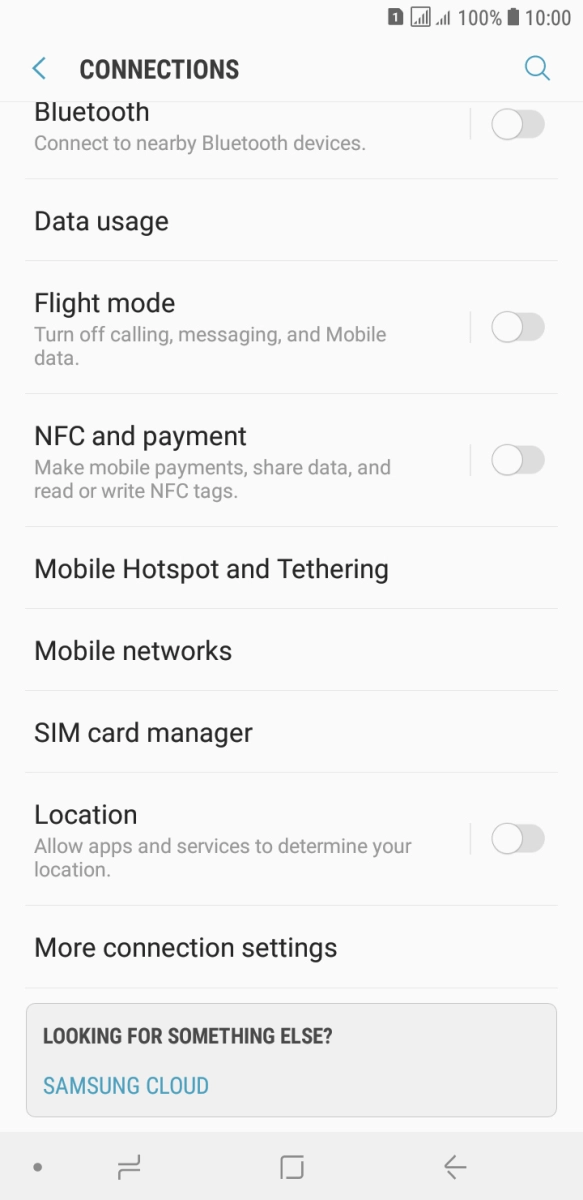583x1200 pixels.
Task: Open SIM card manager
Action: pos(291,732)
